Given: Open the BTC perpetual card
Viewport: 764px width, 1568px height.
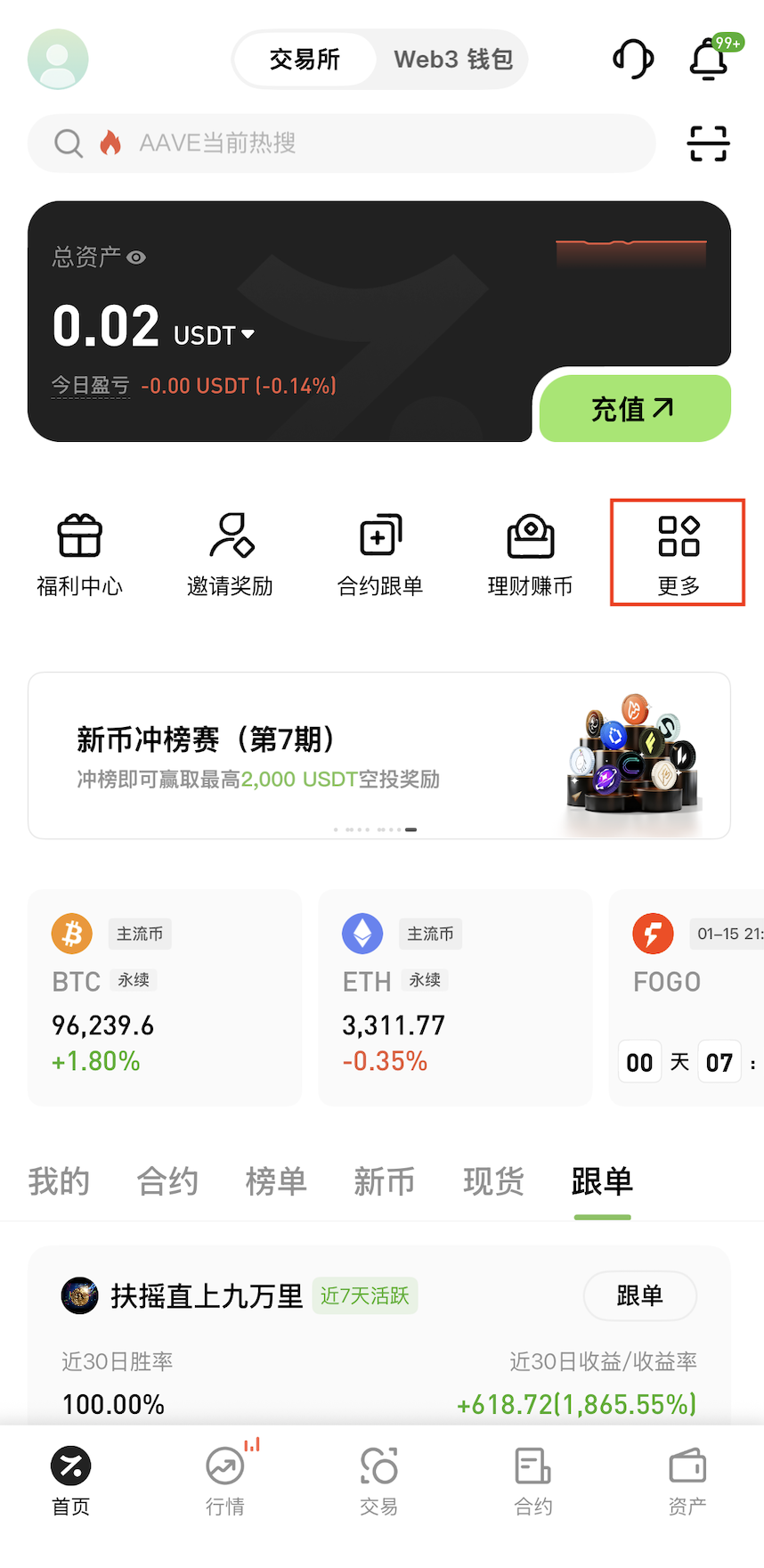Looking at the screenshot, I should click(165, 998).
